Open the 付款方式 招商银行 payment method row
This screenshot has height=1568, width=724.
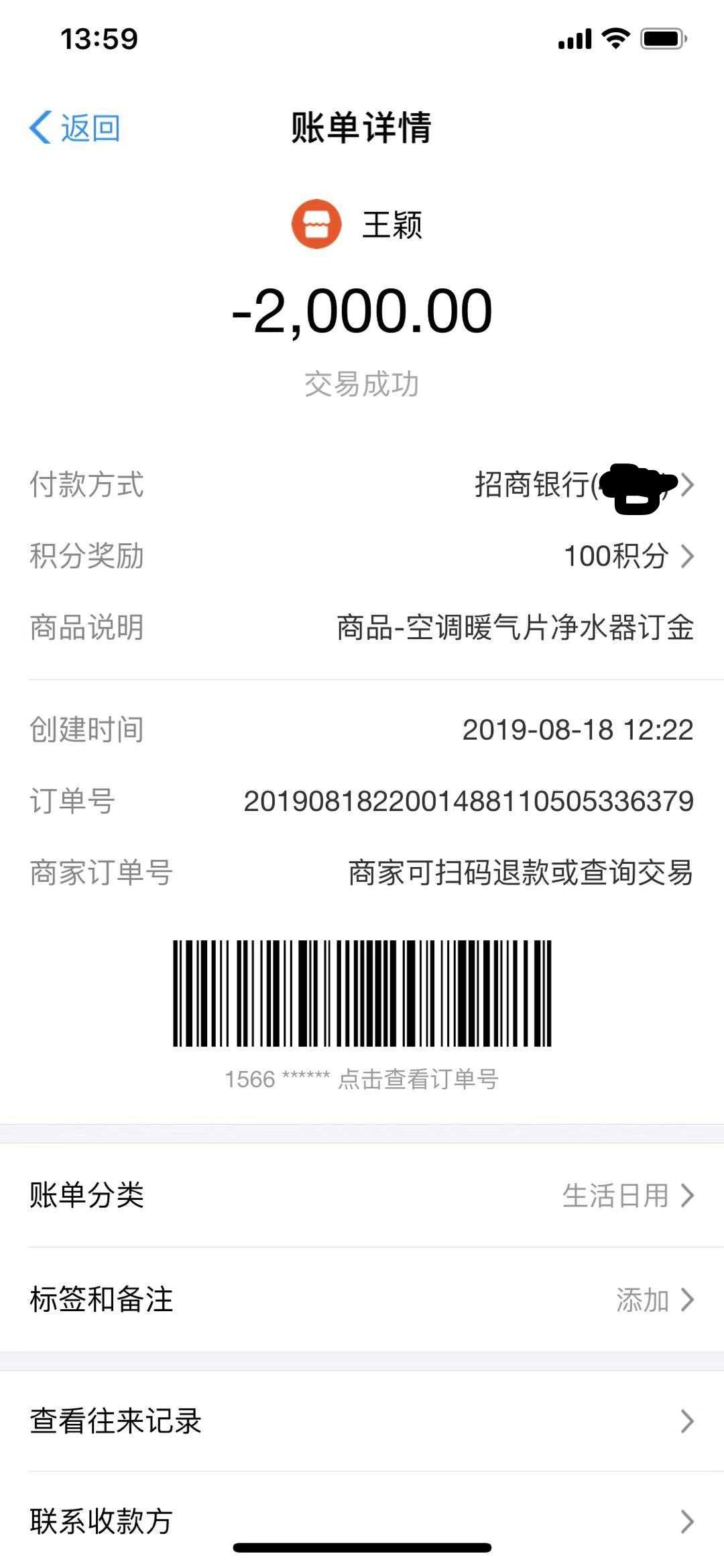[x=582, y=485]
